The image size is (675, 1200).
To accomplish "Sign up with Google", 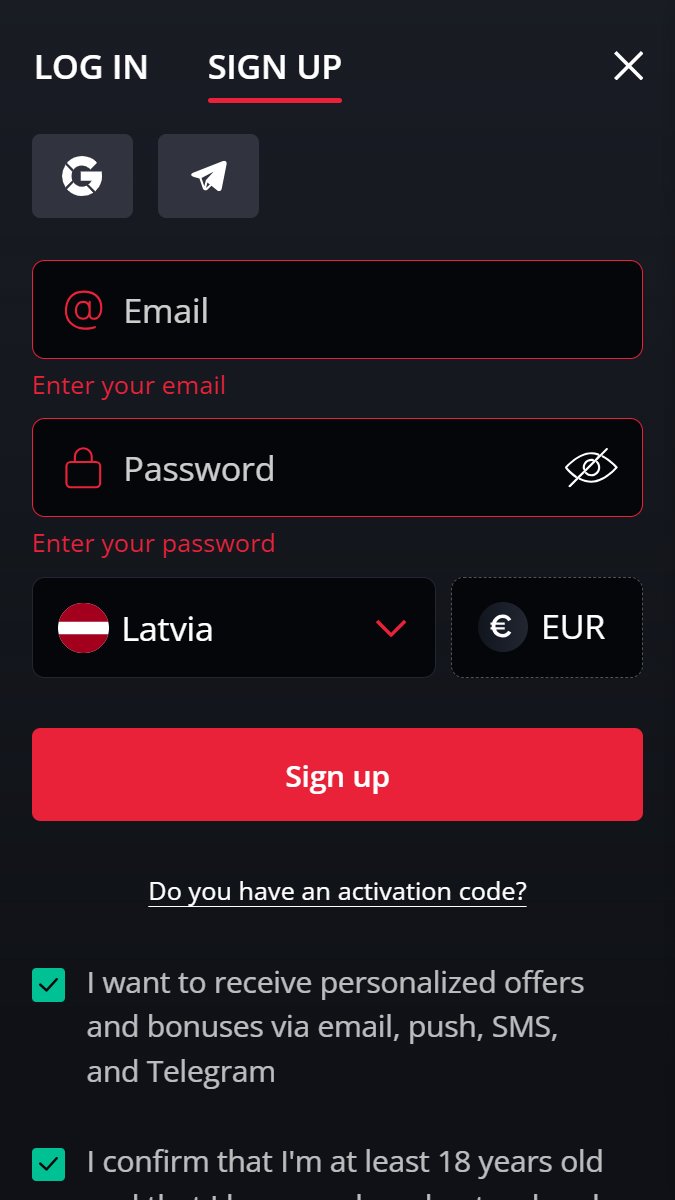I will (82, 176).
